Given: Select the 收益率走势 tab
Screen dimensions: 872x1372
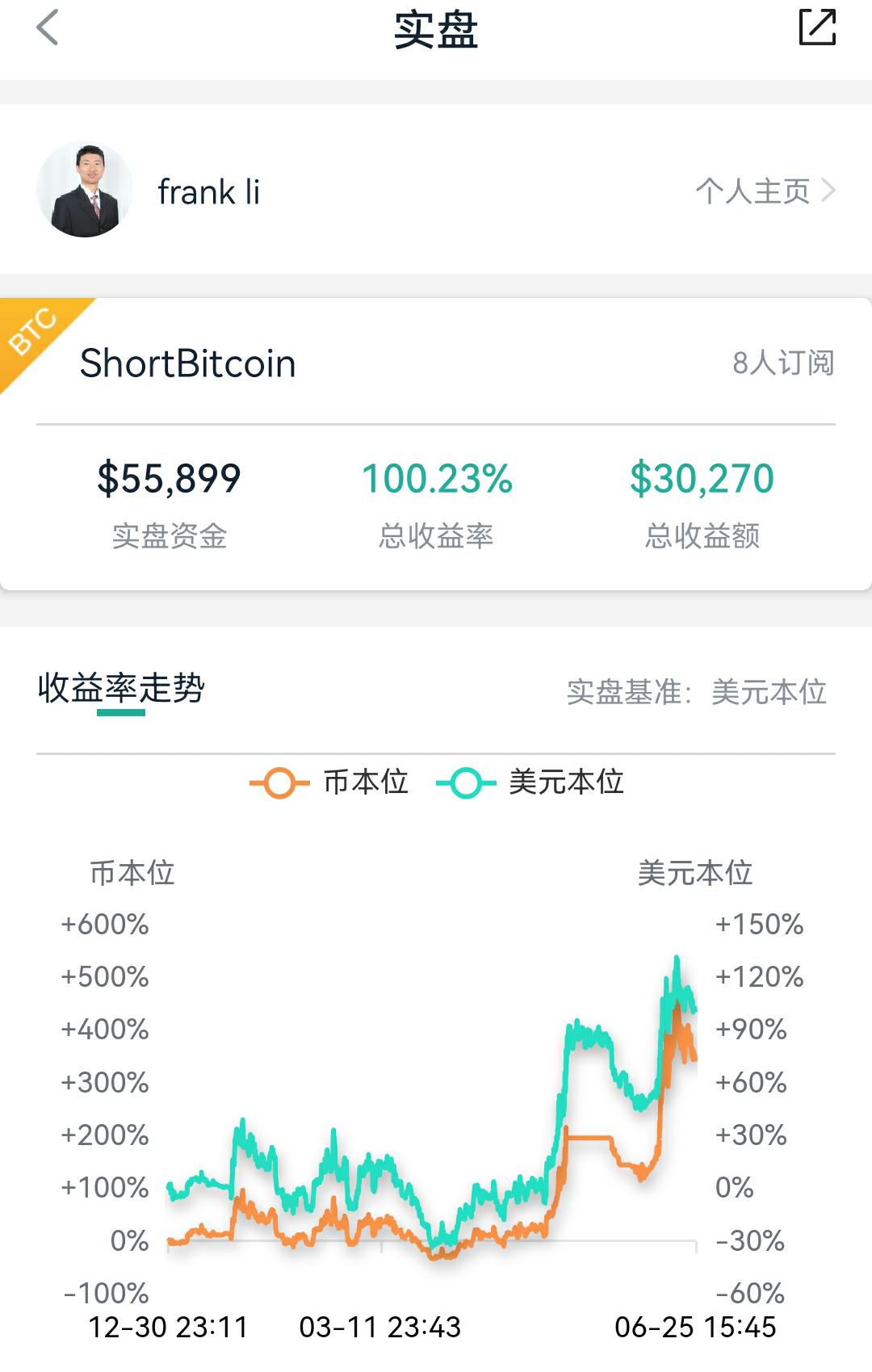Looking at the screenshot, I should (x=121, y=689).
